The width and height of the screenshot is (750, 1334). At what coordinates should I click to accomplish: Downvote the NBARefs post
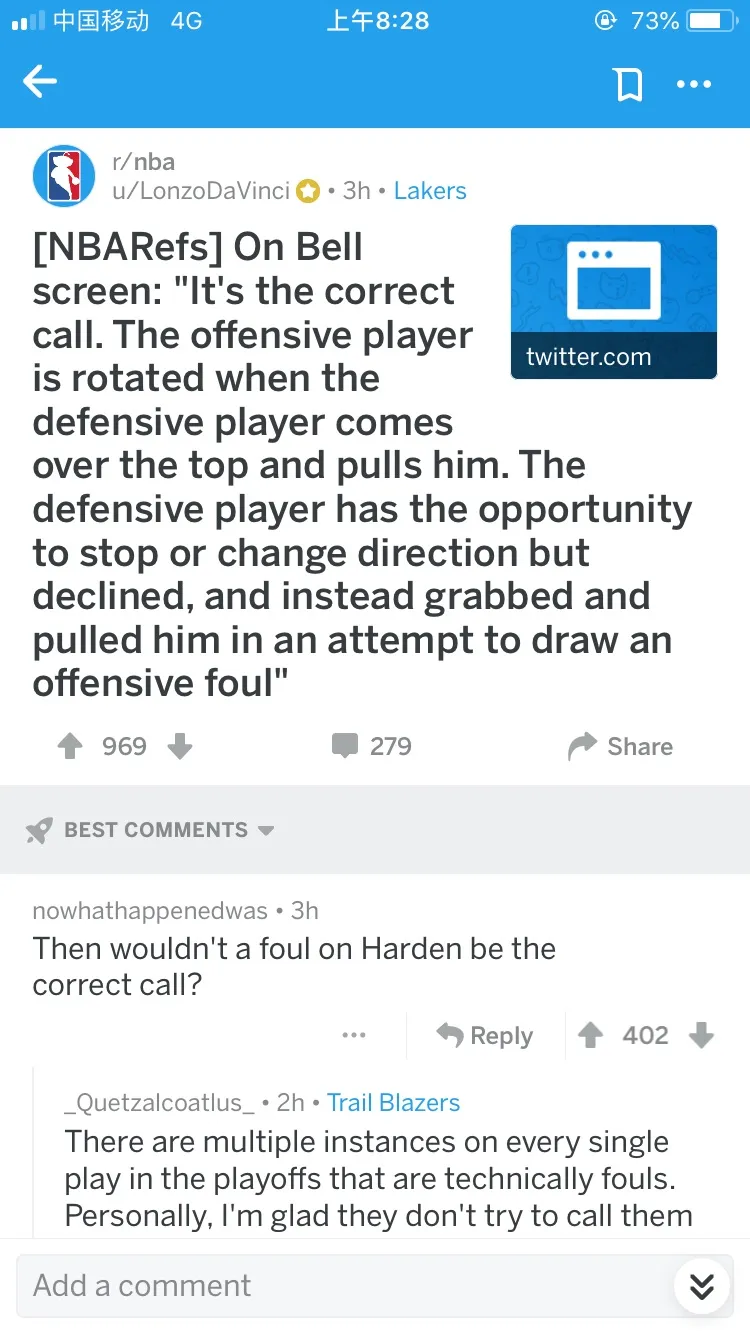pyautogui.click(x=179, y=746)
